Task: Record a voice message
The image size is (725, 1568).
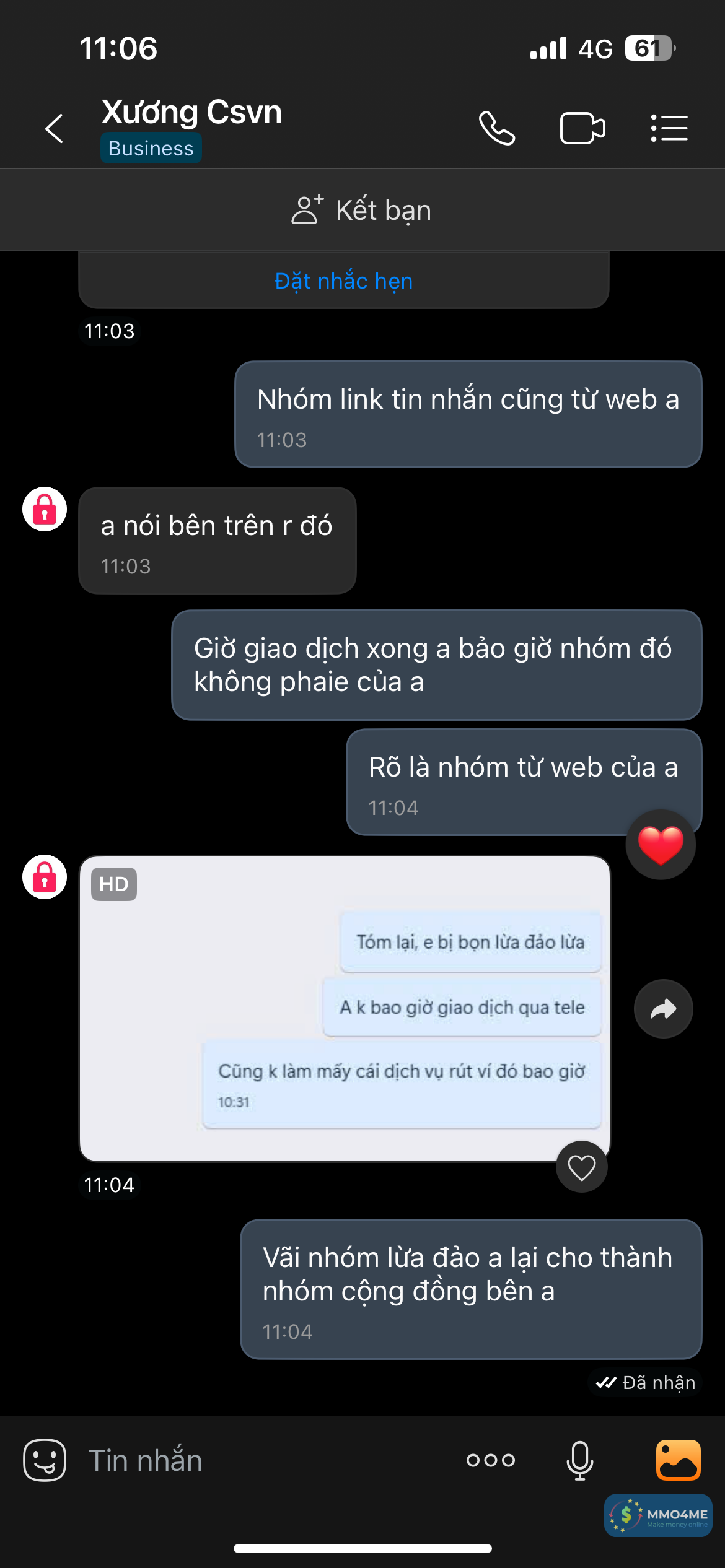Action: coord(580,1460)
